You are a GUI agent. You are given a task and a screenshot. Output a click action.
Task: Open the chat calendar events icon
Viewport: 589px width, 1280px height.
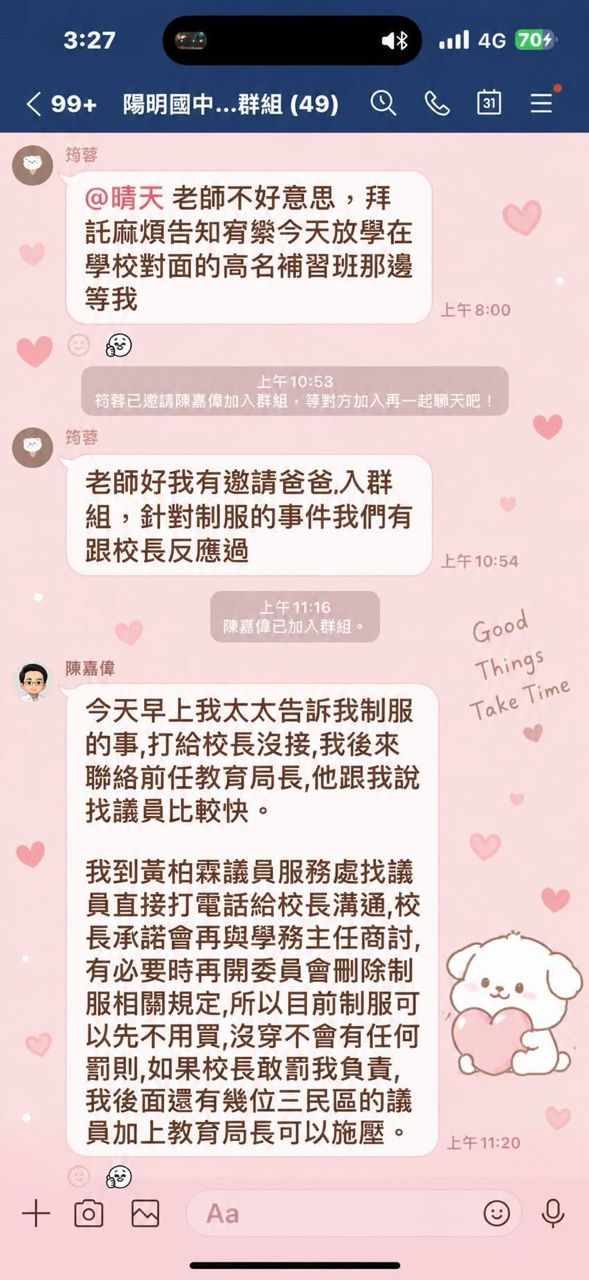point(489,103)
